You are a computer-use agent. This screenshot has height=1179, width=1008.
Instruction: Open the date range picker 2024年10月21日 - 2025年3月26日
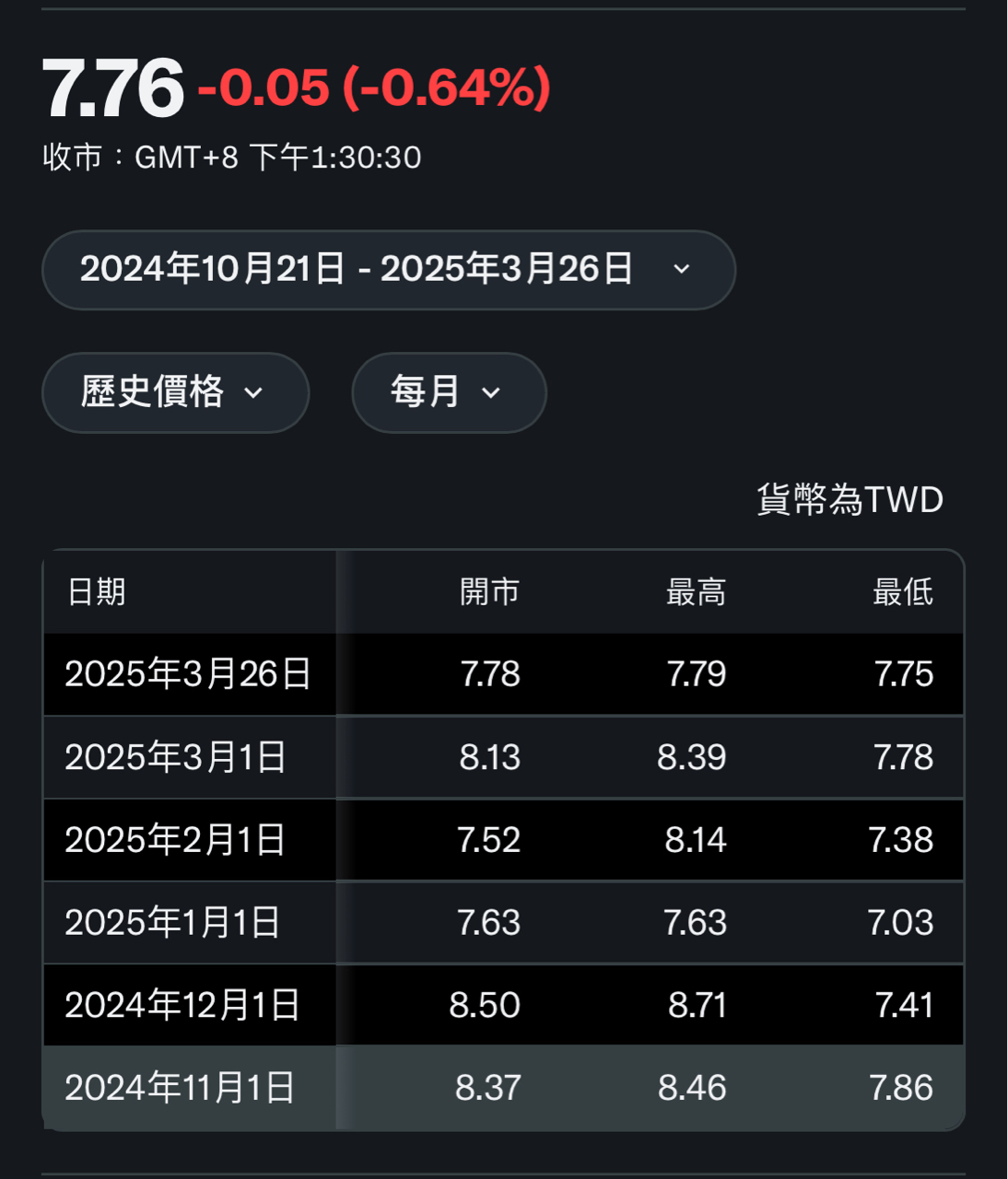click(388, 270)
